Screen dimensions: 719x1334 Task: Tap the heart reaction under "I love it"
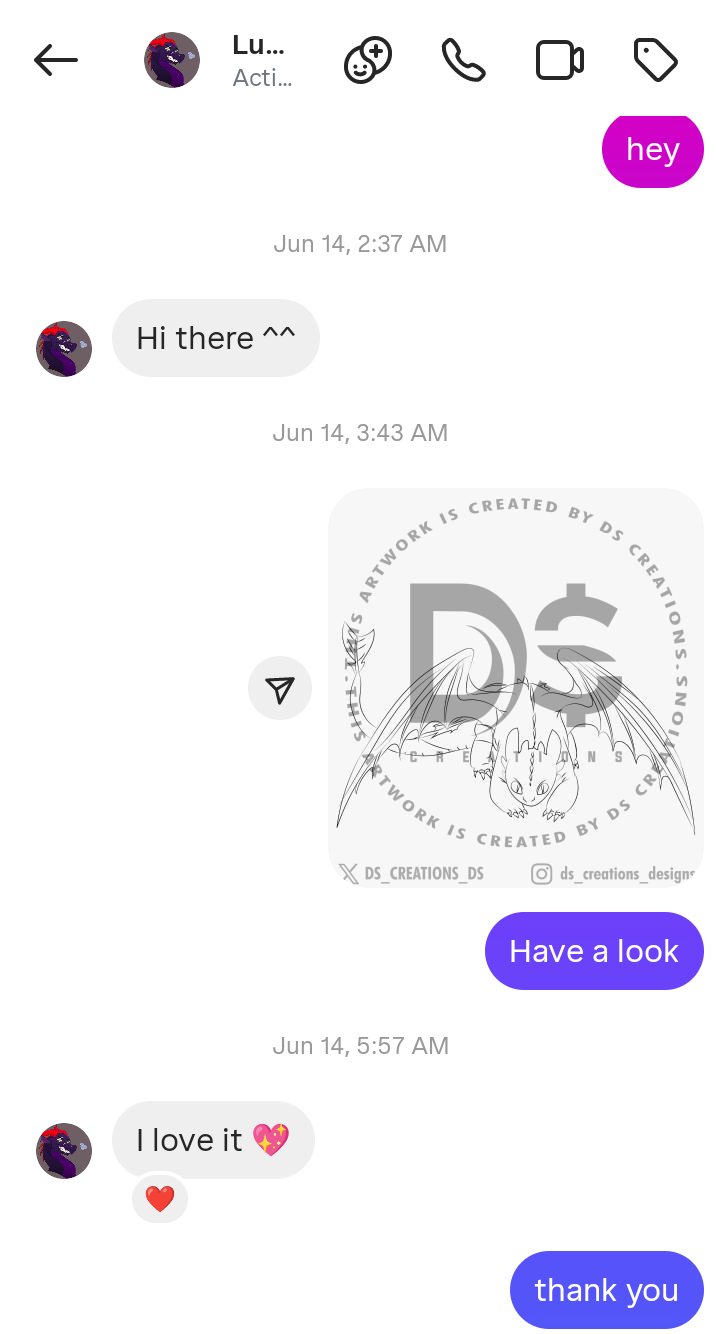coord(160,1198)
